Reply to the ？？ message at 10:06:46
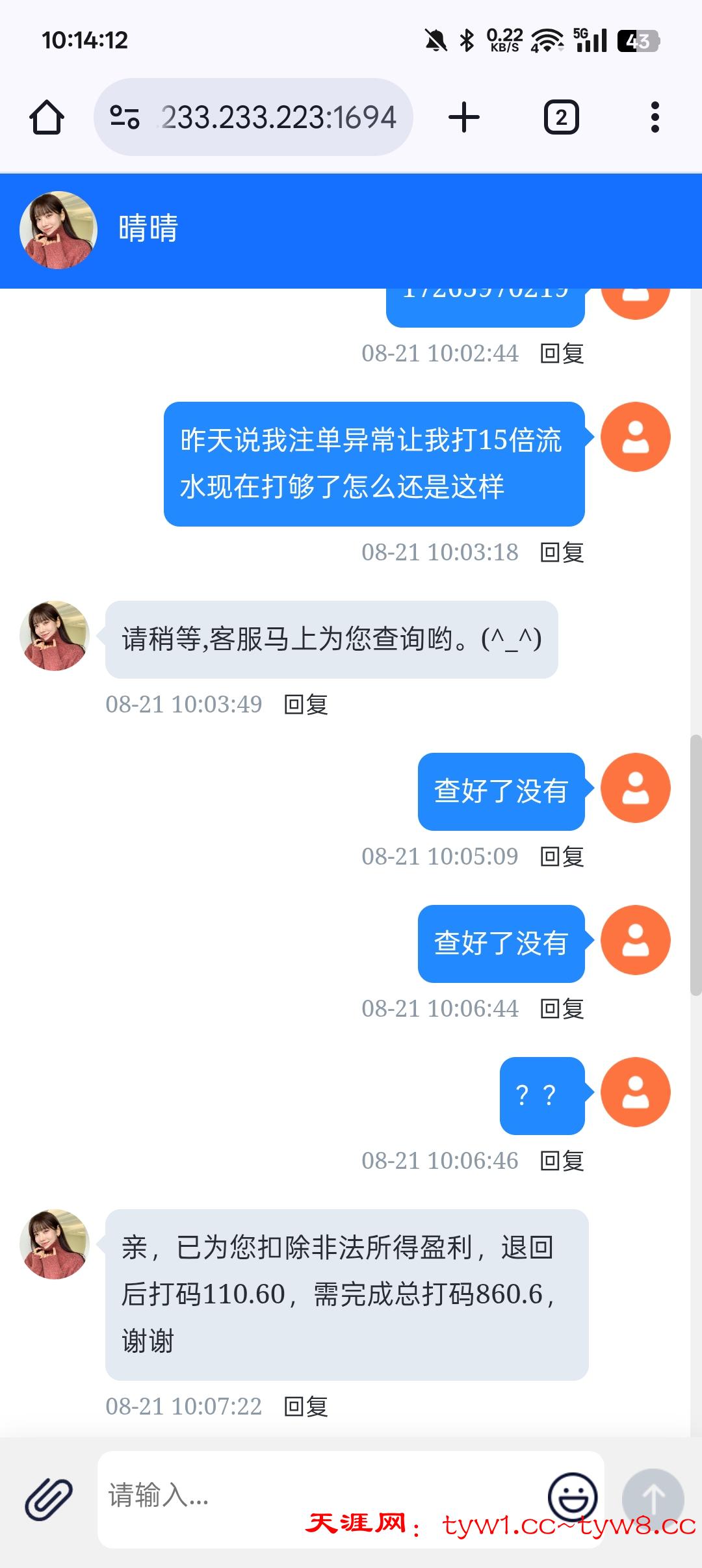Image resolution: width=702 pixels, height=1568 pixels. tap(562, 1161)
